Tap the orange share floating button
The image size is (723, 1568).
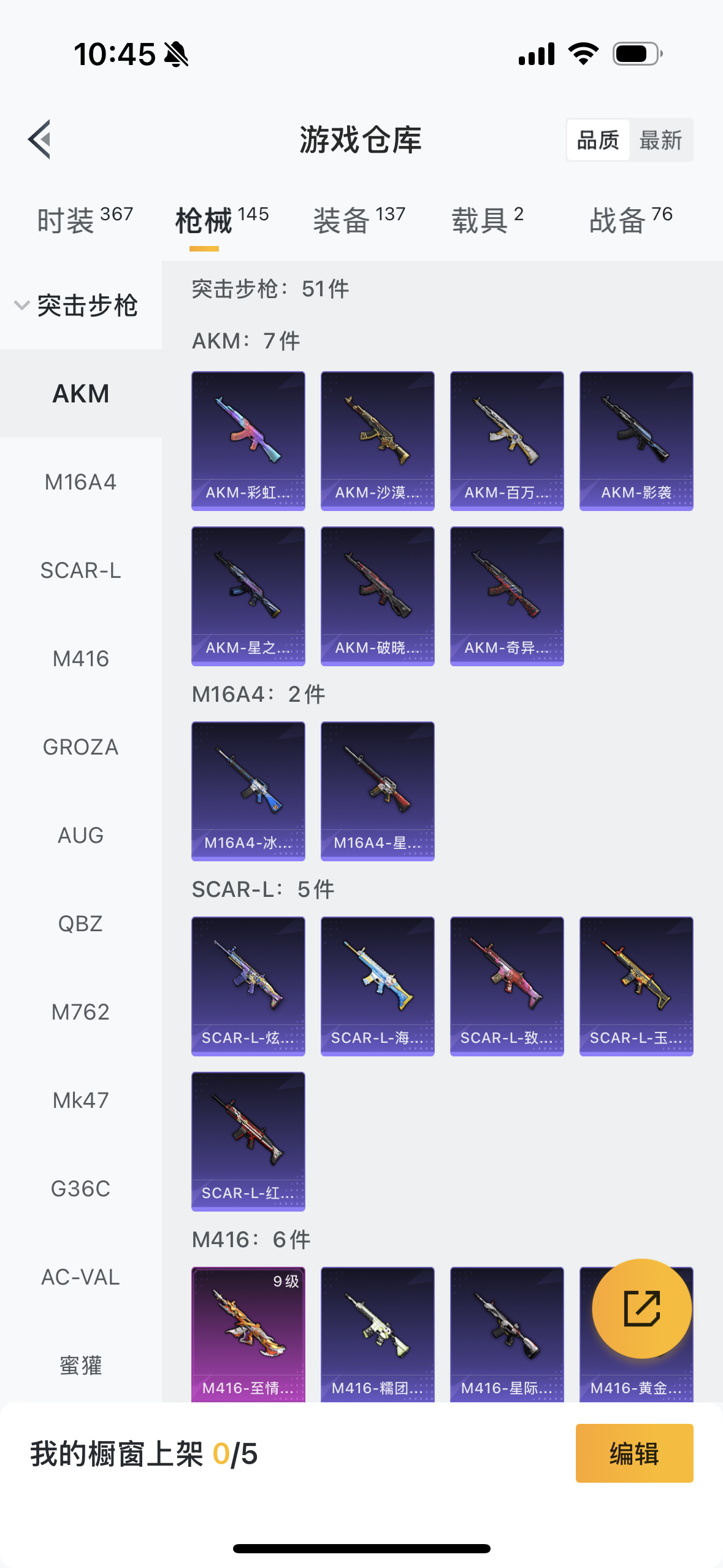641,1309
